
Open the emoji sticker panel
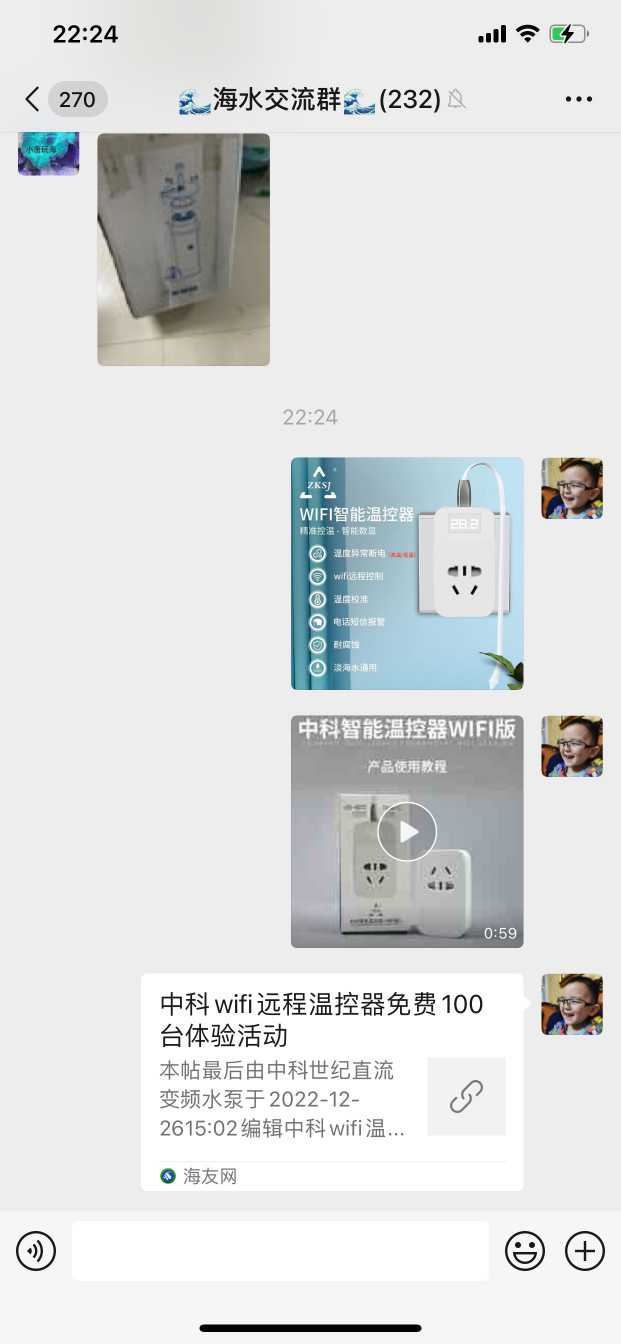525,1251
